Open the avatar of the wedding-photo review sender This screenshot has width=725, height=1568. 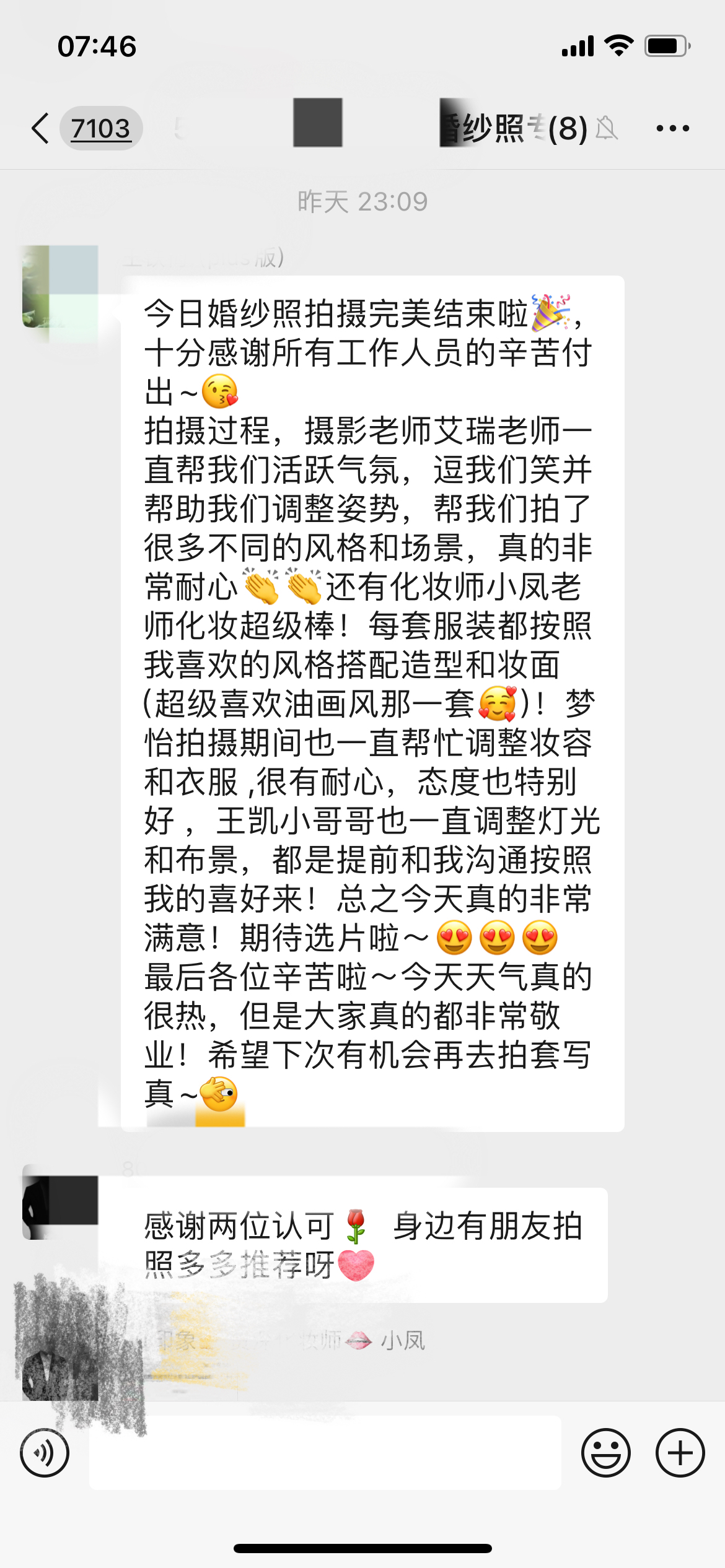tap(60, 286)
